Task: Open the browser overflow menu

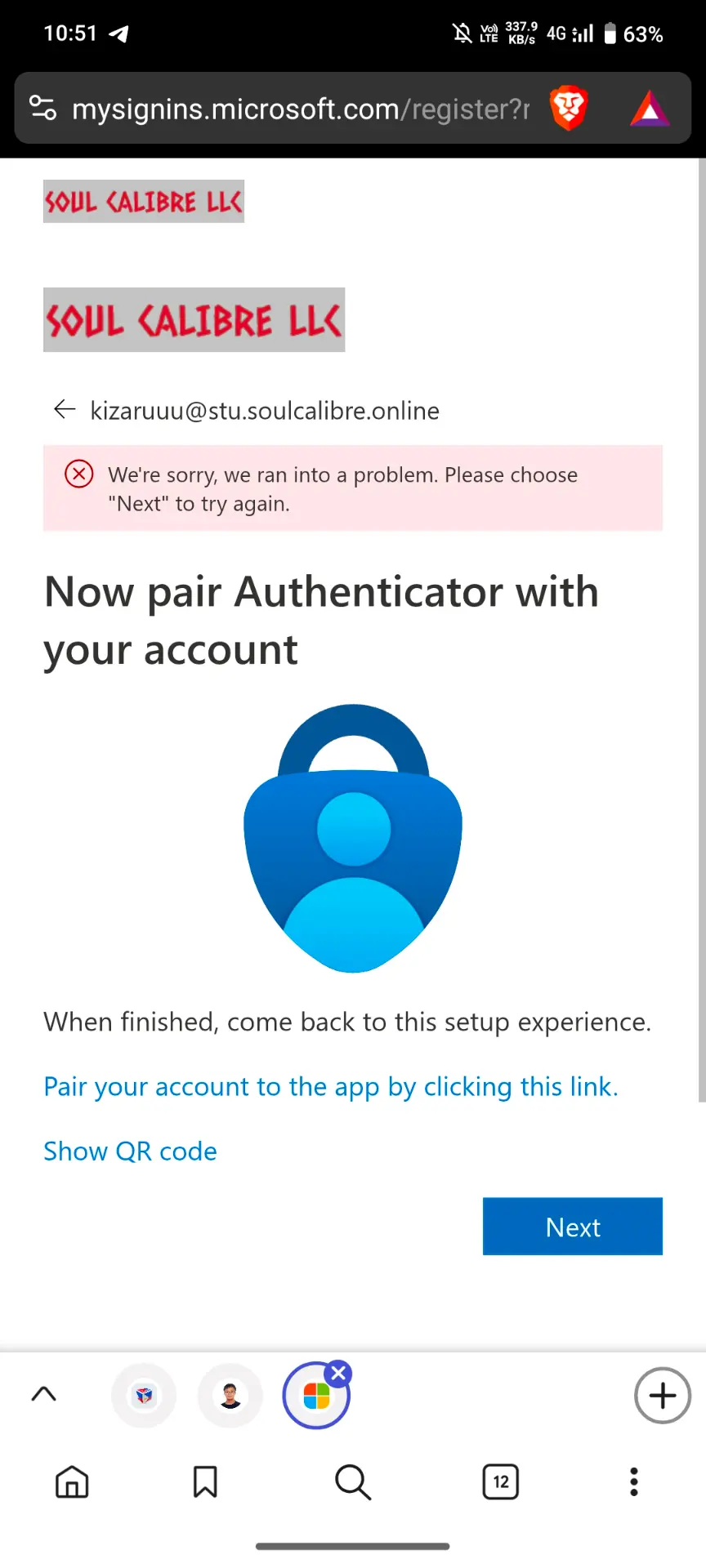Action: coord(634,1481)
